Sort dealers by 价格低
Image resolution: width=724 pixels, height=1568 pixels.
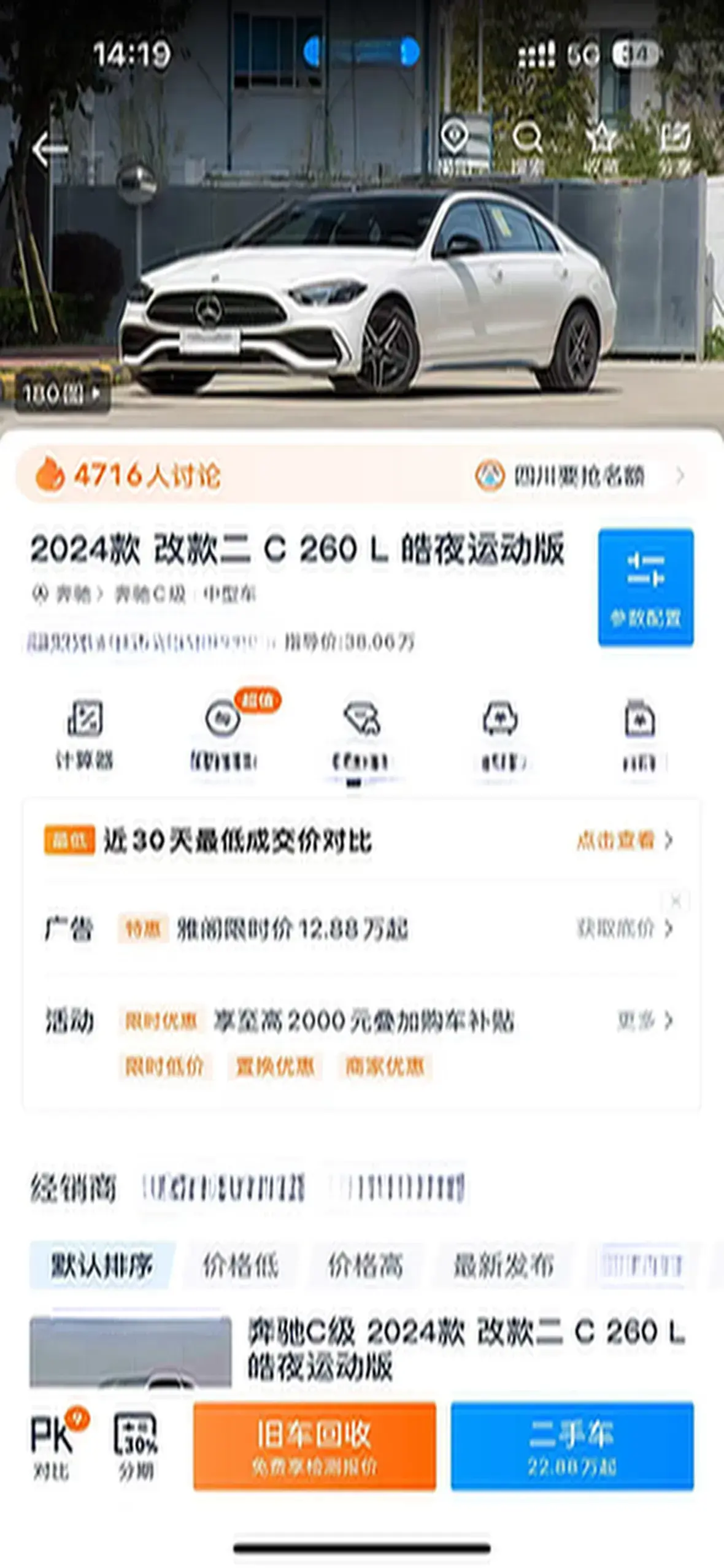point(241,1264)
